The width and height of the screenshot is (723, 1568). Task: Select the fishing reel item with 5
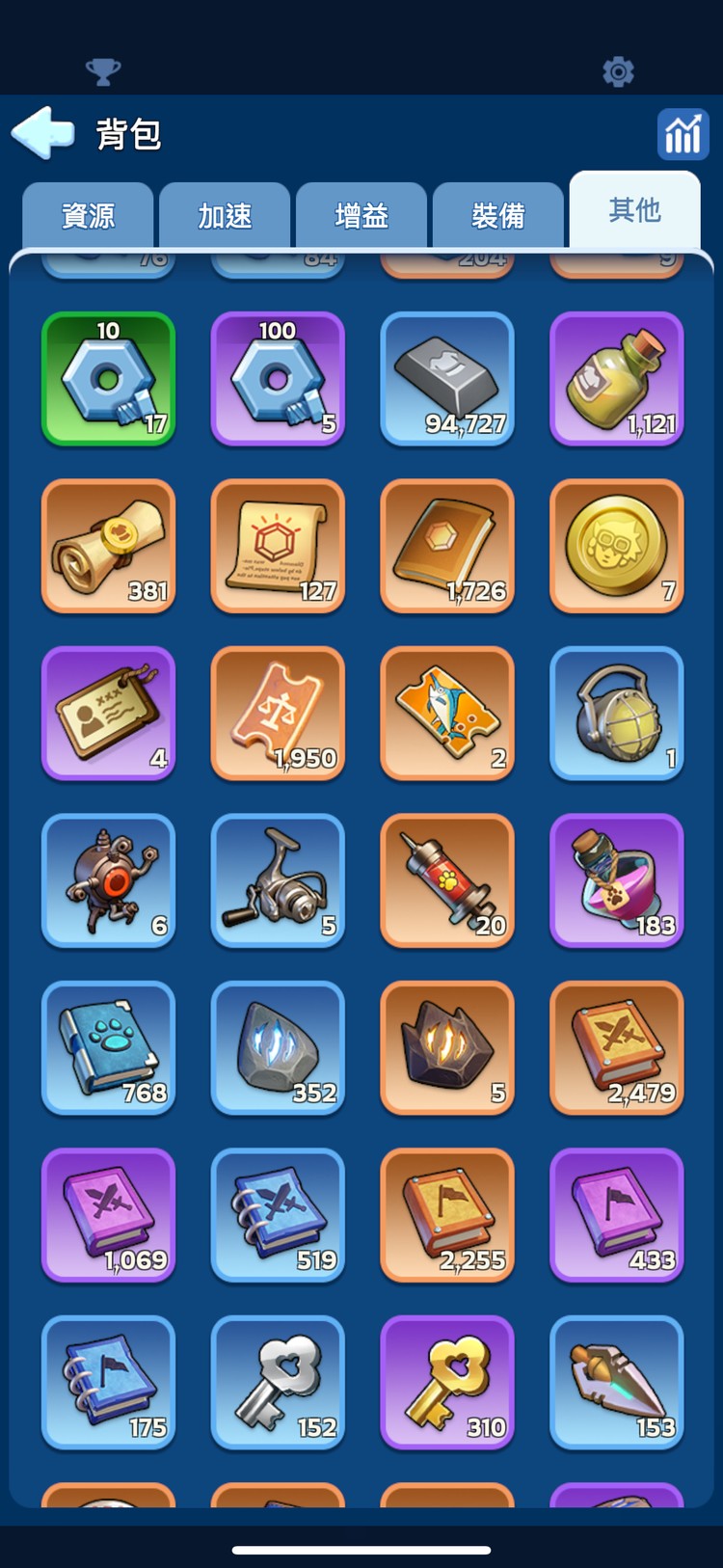(278, 880)
